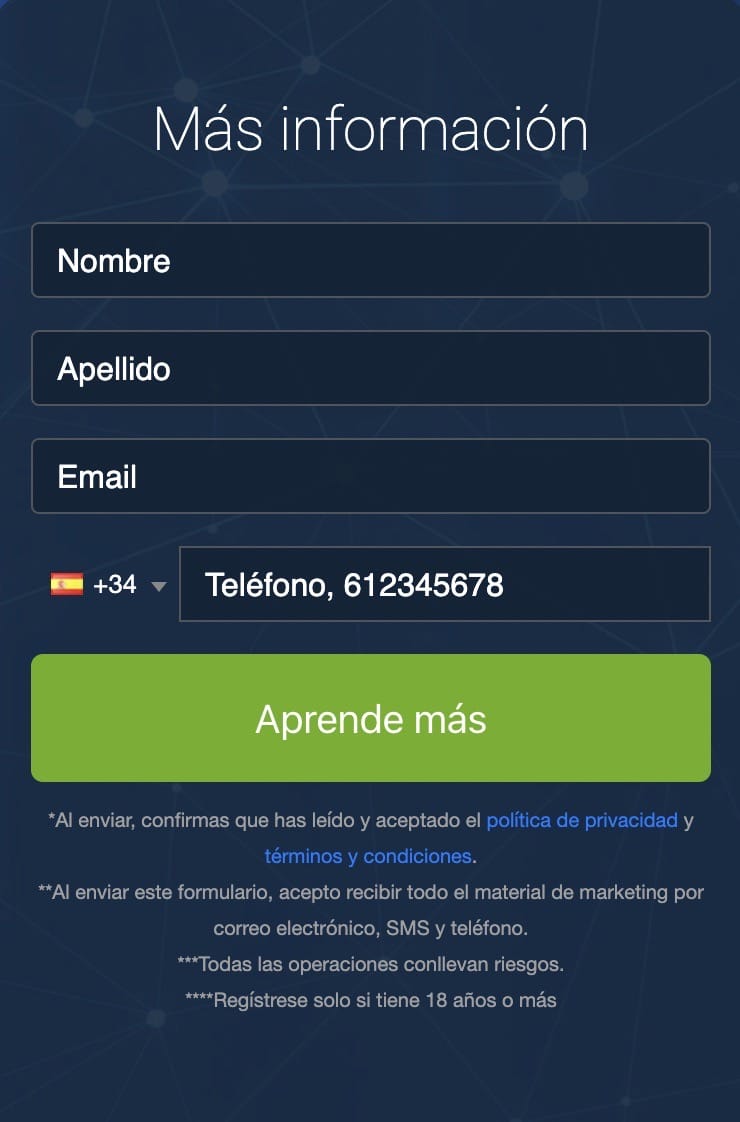Open the política de privacidad link
This screenshot has width=740, height=1122.
[582, 821]
